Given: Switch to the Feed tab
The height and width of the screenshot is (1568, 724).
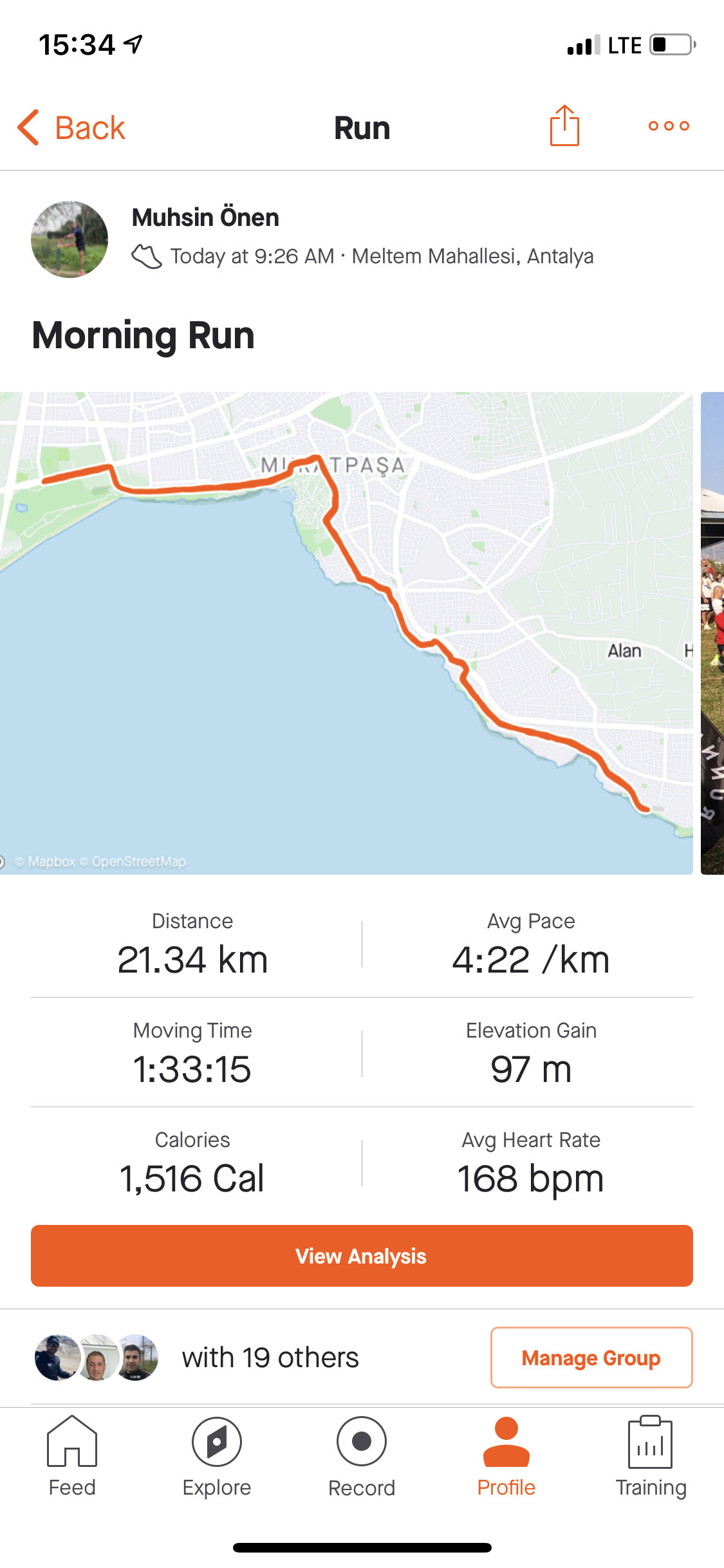Looking at the screenshot, I should pos(72,1457).
